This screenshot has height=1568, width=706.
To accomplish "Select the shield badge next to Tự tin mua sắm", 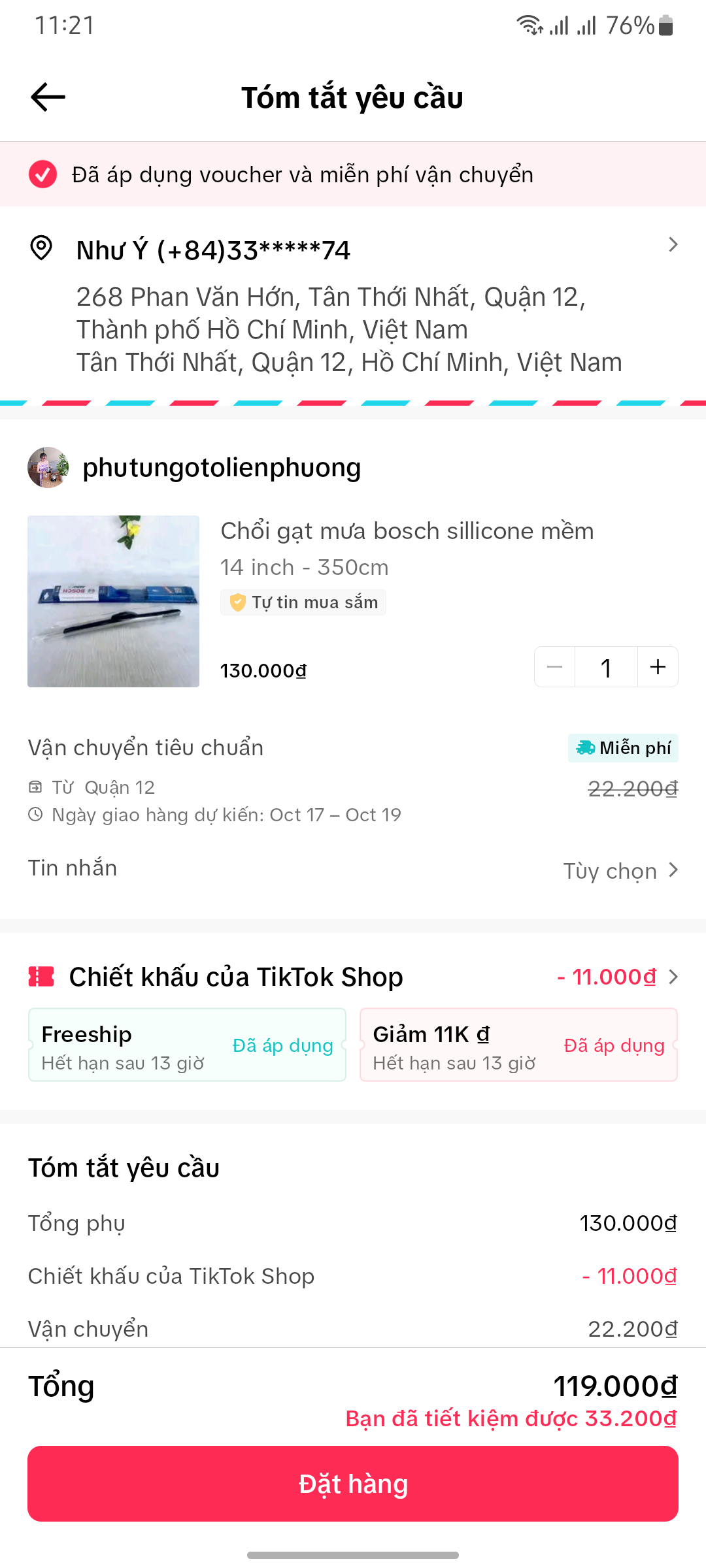I will (x=239, y=602).
